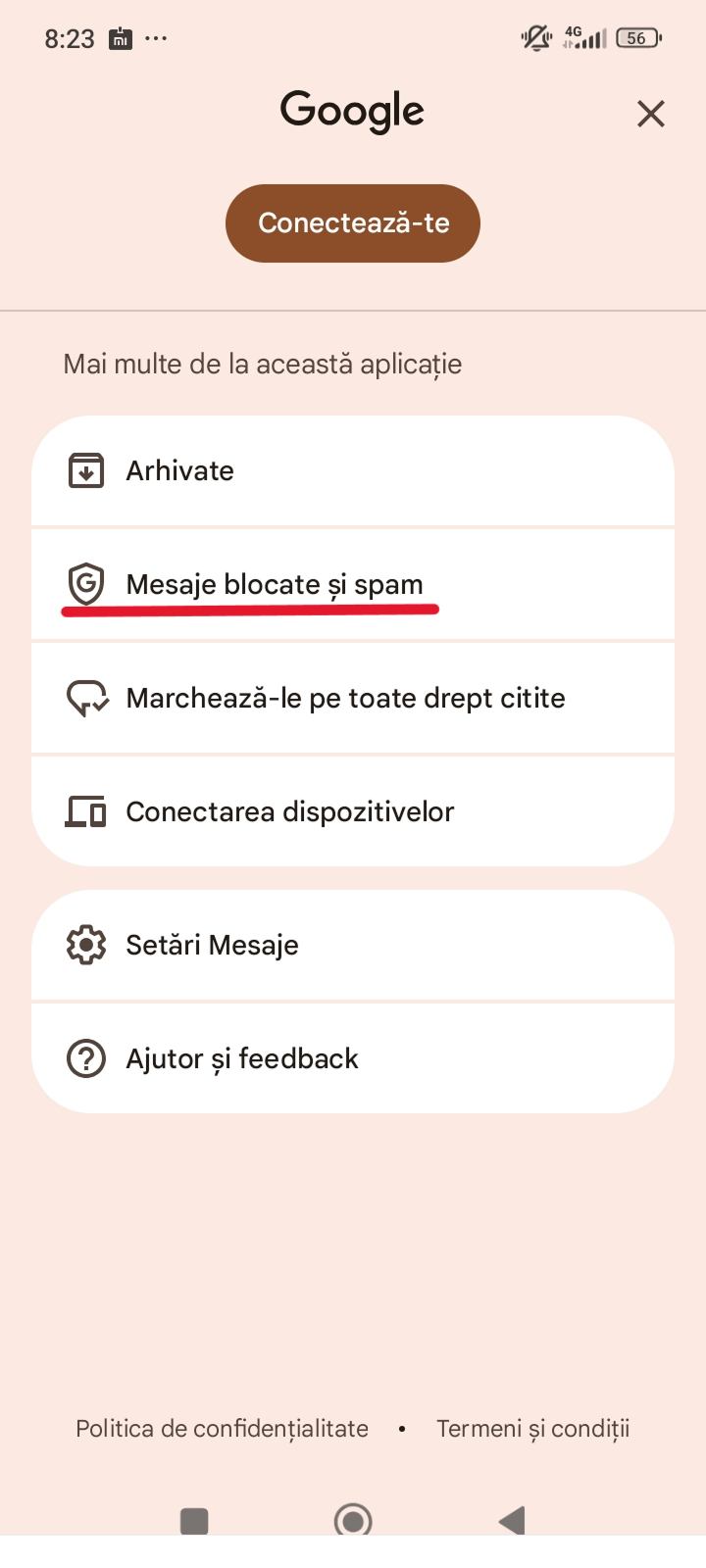Open Arhivate messages
The width and height of the screenshot is (706, 1568).
coord(353,471)
